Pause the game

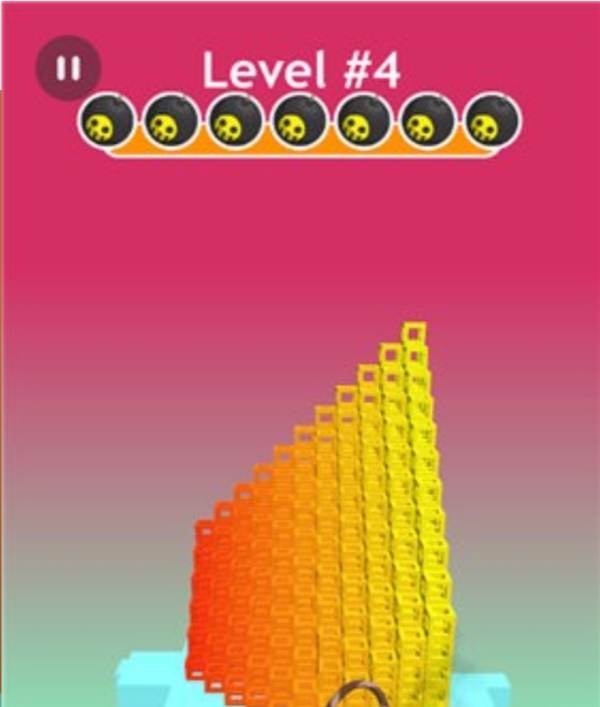point(68,68)
